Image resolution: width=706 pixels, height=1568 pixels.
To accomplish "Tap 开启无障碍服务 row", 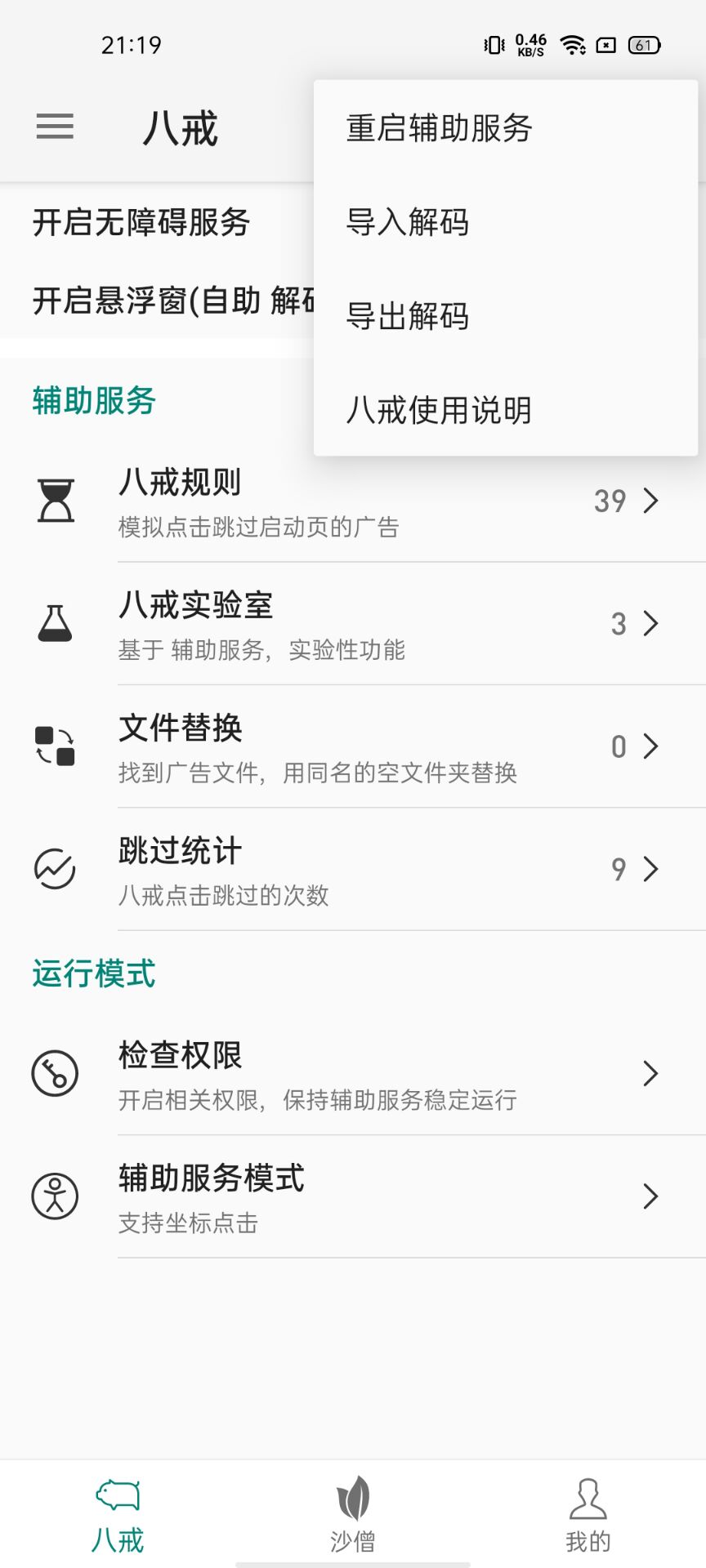I will (x=157, y=222).
